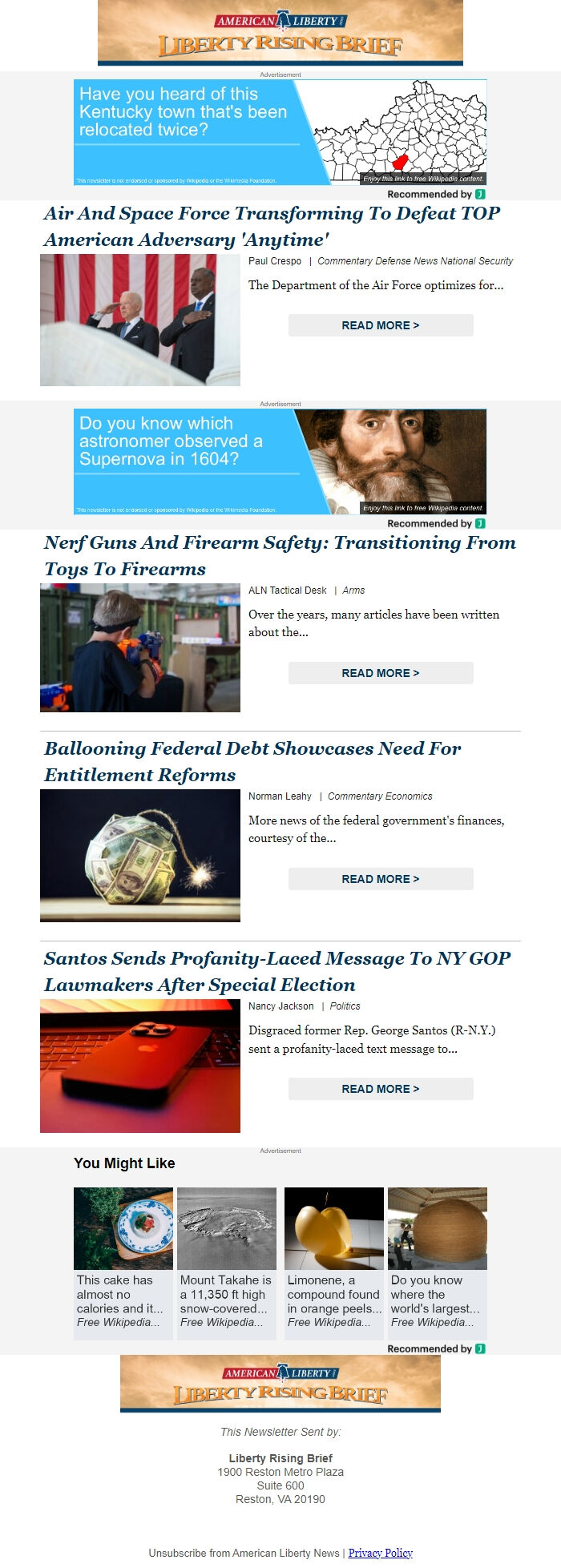The image size is (561, 1568).
Task: Tap the boy with Nerf gun photo
Action: pos(140,647)
